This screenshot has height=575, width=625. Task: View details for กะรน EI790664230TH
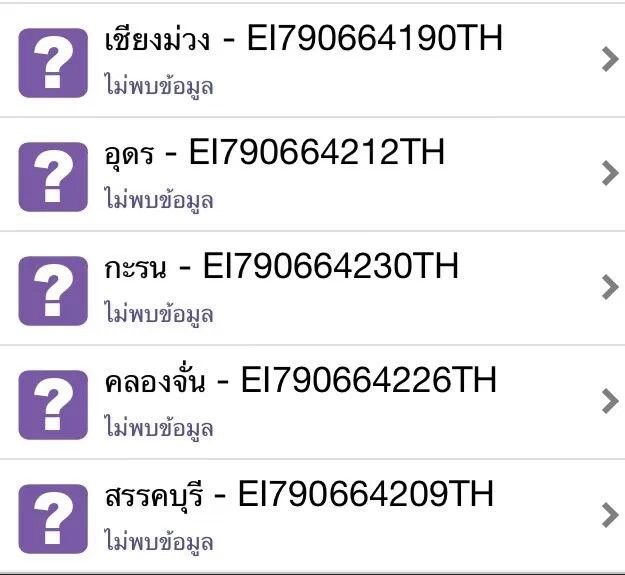pos(312,288)
